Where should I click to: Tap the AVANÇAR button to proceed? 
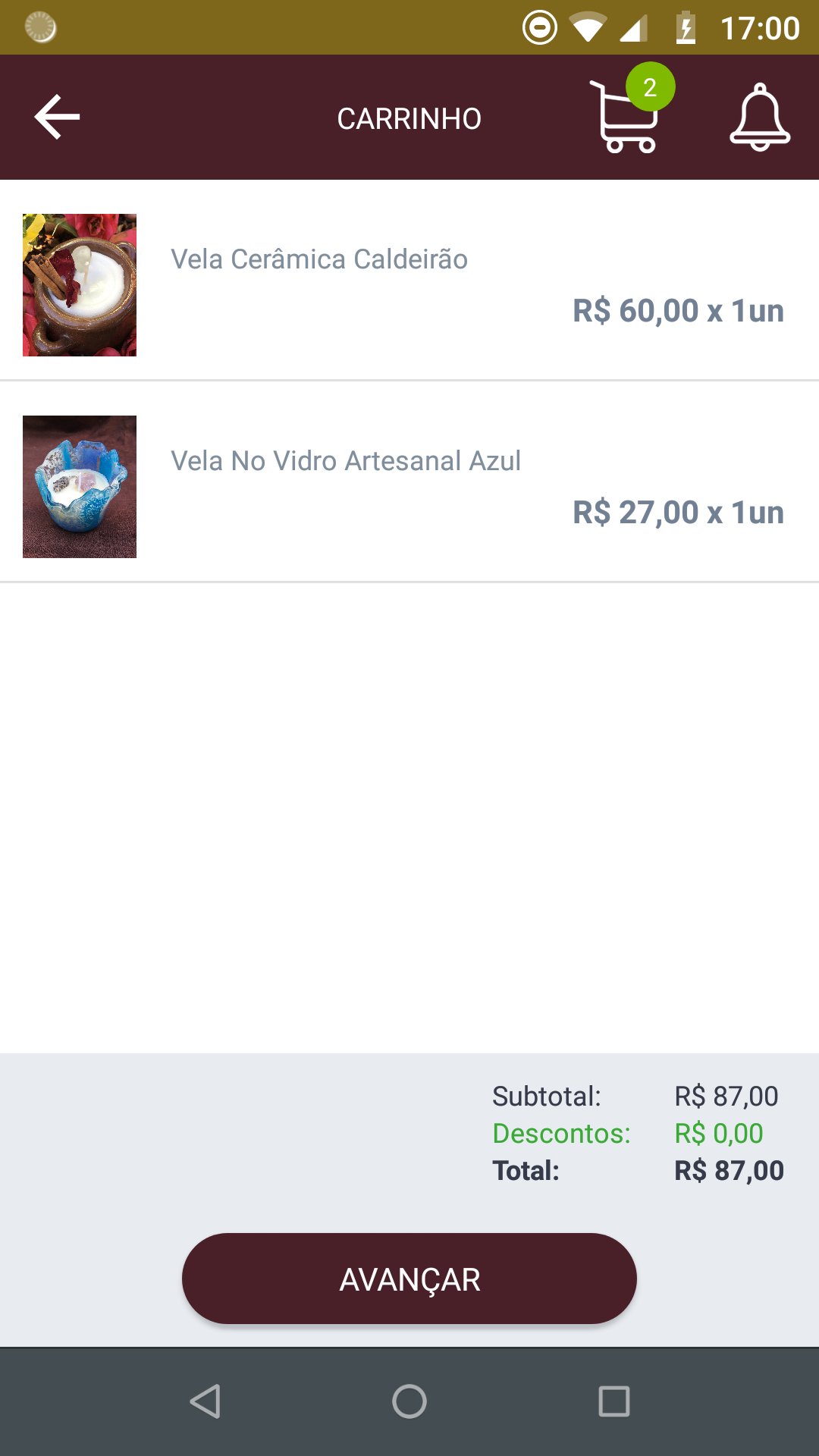click(409, 1279)
